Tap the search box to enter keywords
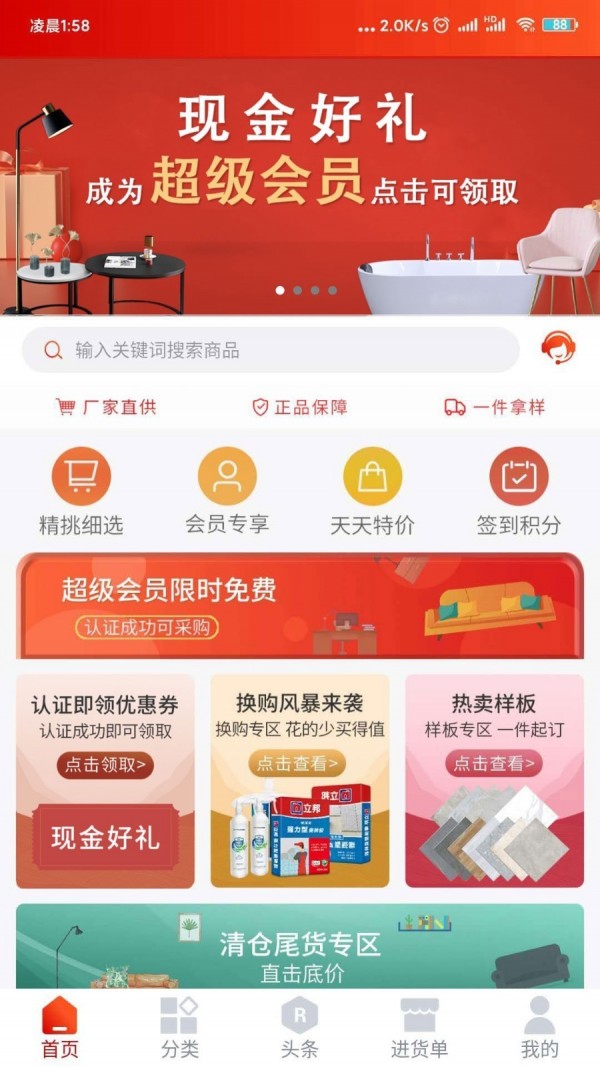Screen dimensions: 600x1067 pyautogui.click(x=270, y=350)
